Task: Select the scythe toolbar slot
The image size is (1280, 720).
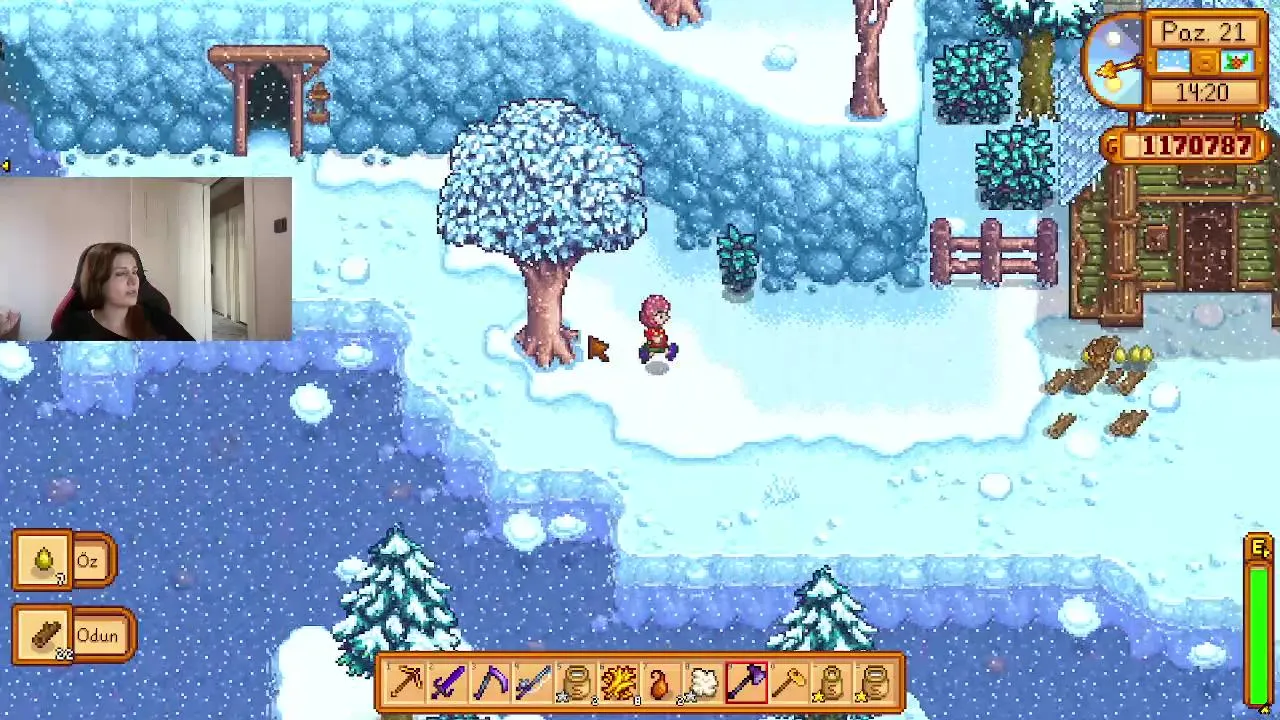Action: tap(491, 683)
